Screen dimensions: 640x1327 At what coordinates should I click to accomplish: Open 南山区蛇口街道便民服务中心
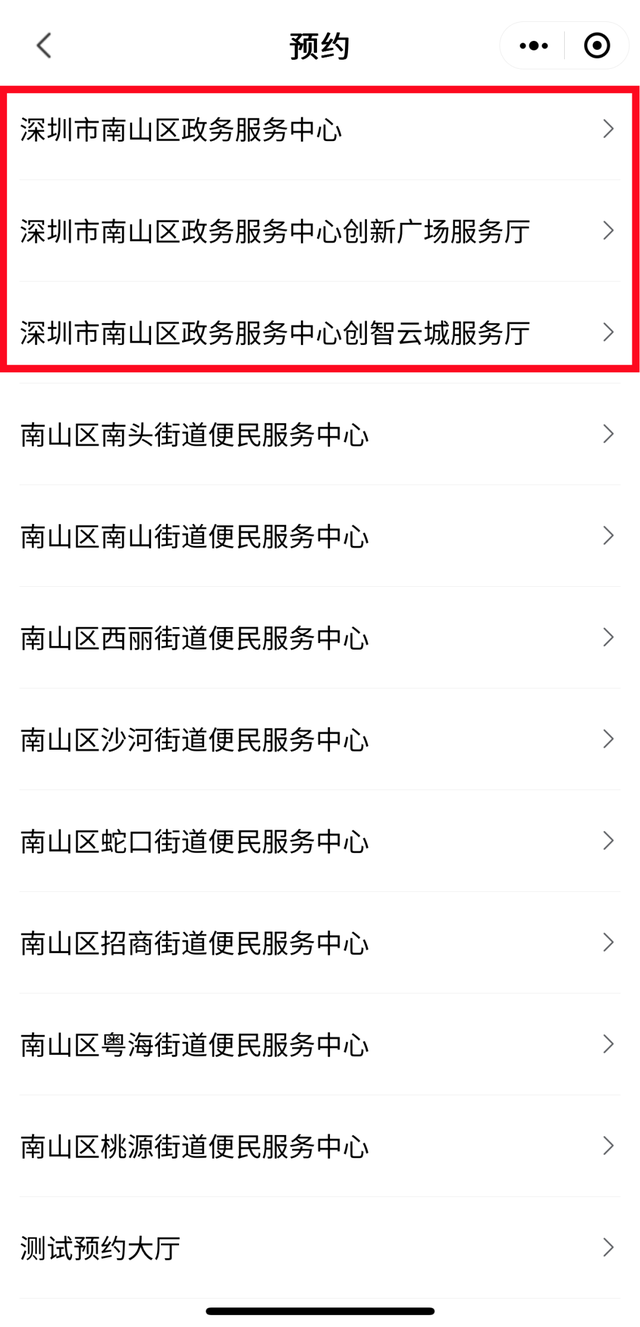318,842
